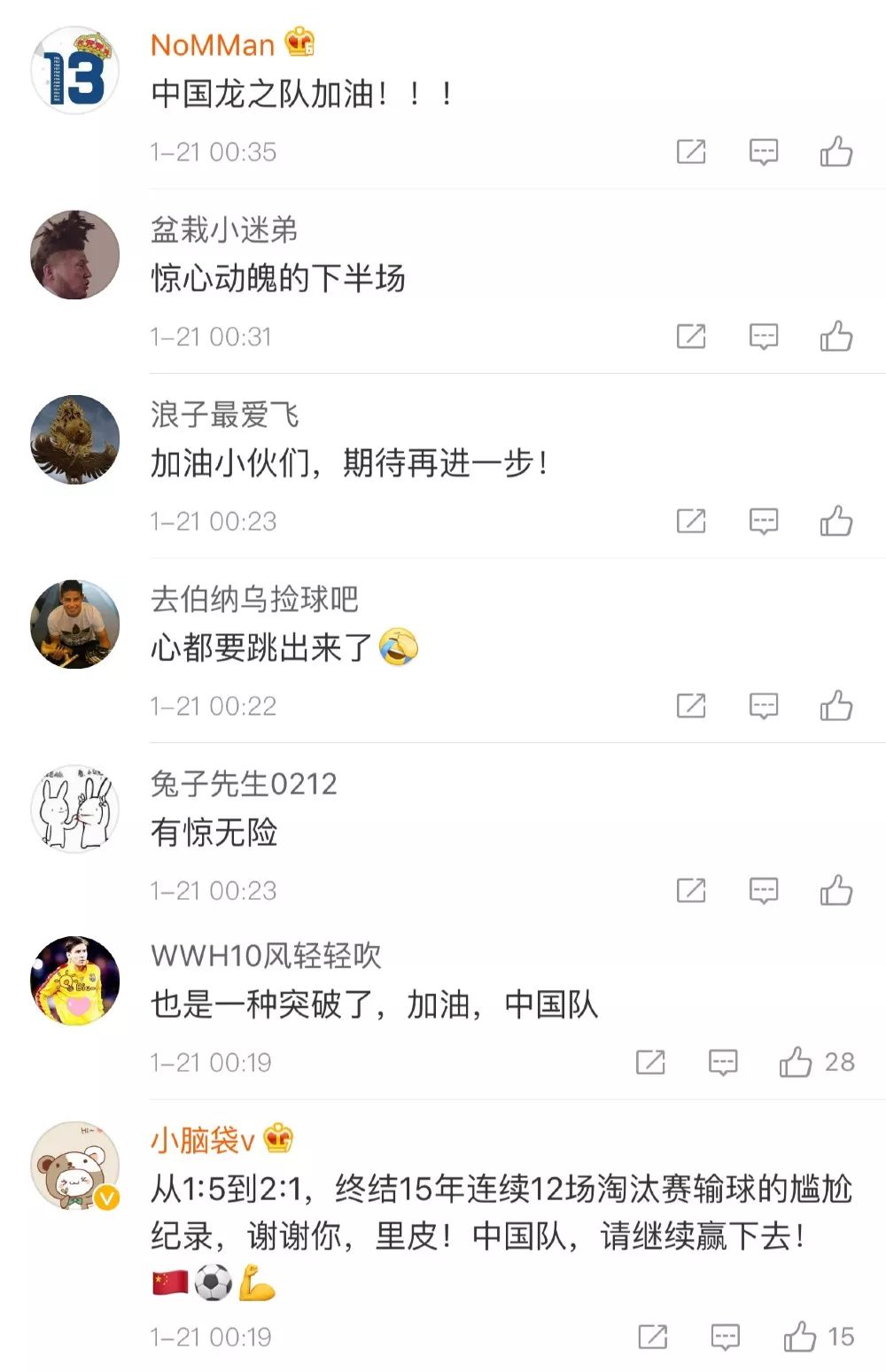The height and width of the screenshot is (1372, 886).
Task: Open reply icon under 中国龙之队加油 comment
Action: tap(764, 151)
